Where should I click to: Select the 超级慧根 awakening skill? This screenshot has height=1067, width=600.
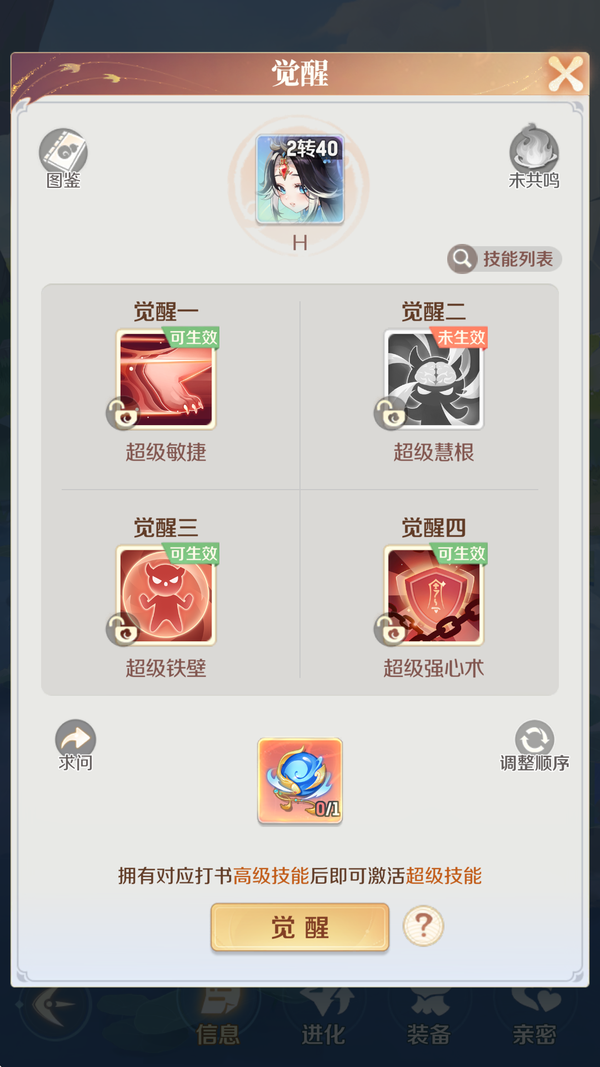pyautogui.click(x=434, y=380)
